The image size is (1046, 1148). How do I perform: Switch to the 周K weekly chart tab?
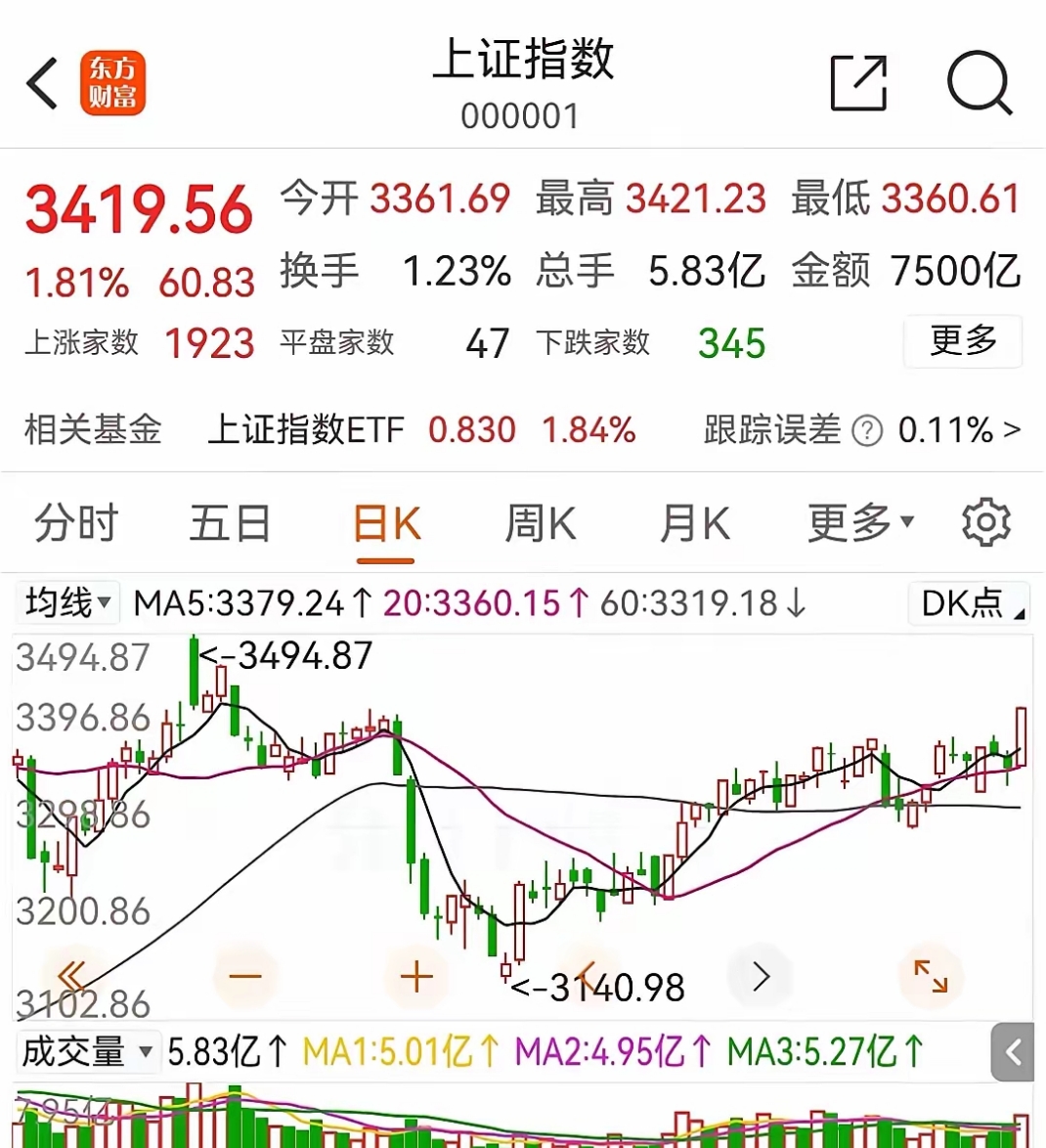pyautogui.click(x=539, y=523)
